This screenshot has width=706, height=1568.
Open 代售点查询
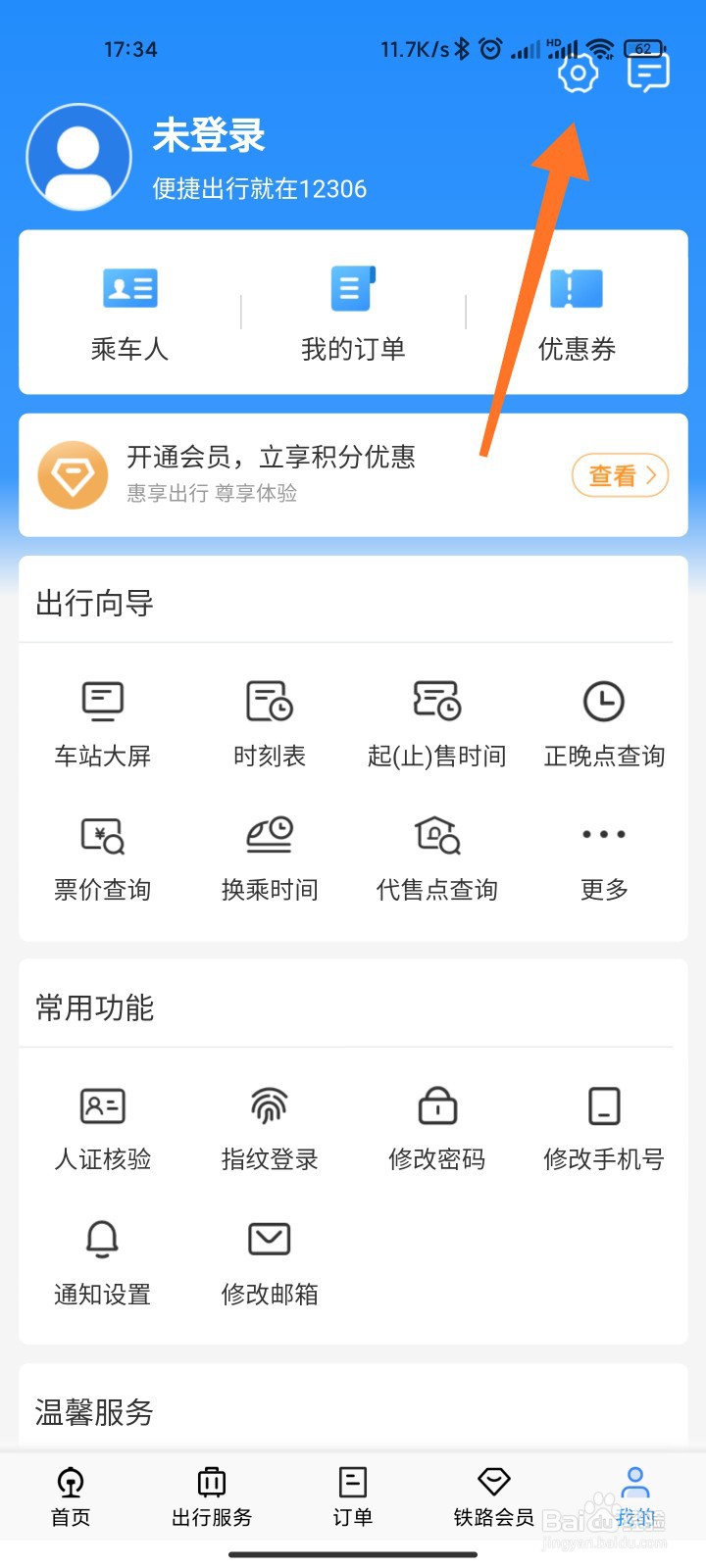pos(437,857)
